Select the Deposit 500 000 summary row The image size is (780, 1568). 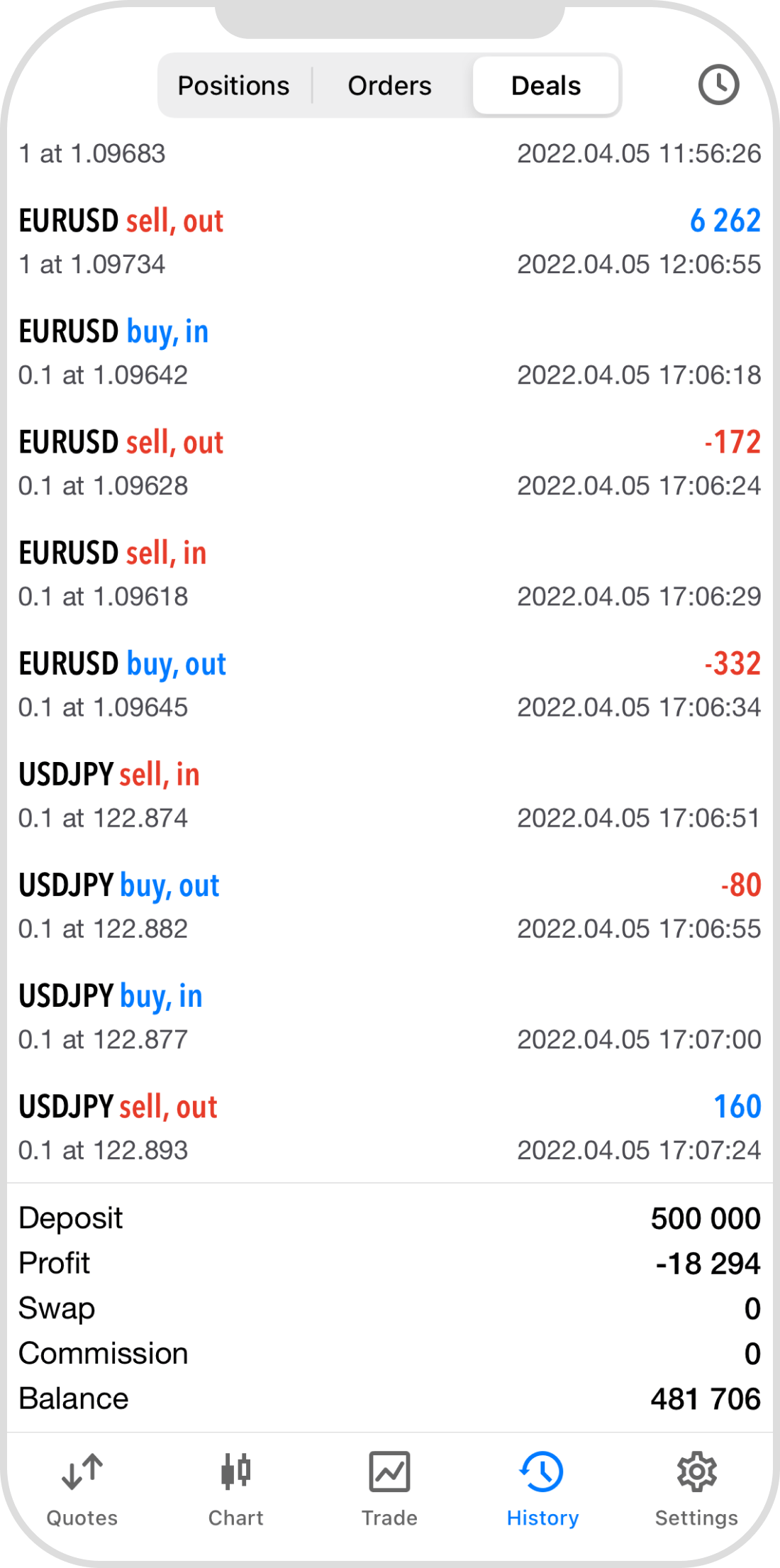390,1218
